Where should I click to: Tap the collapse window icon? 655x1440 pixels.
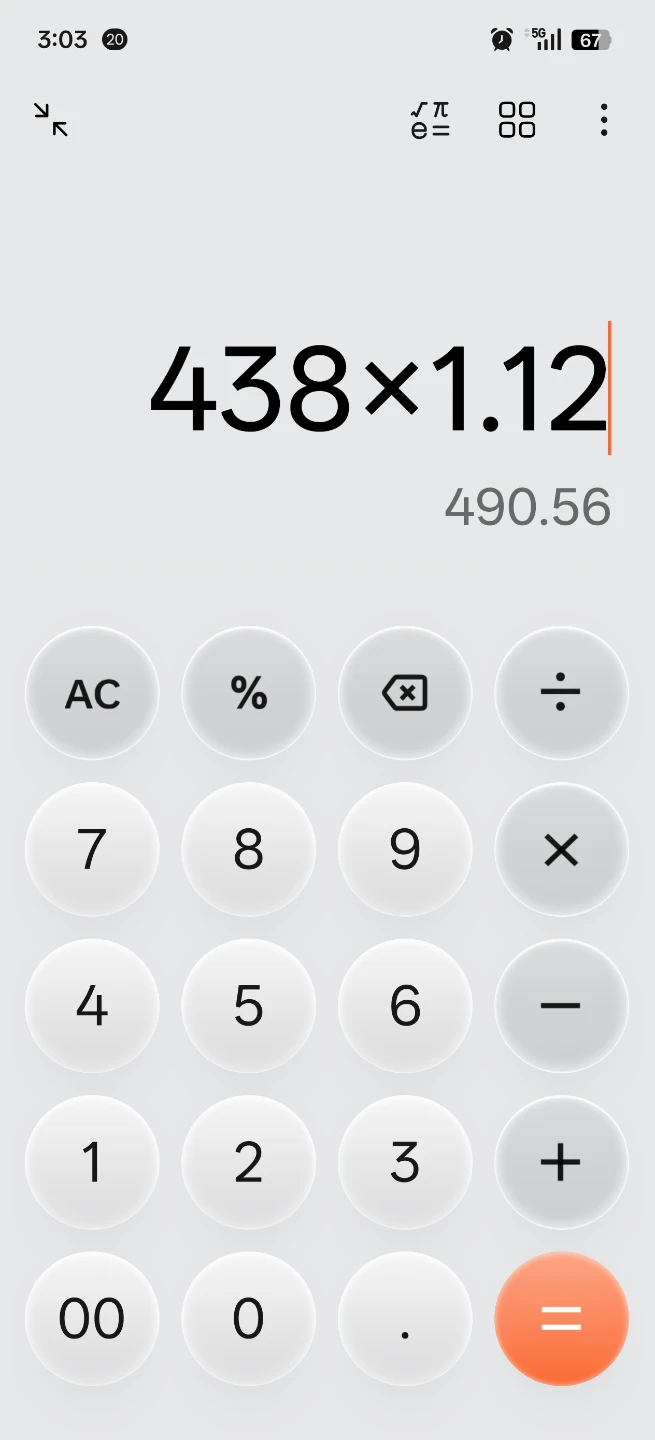click(50, 120)
